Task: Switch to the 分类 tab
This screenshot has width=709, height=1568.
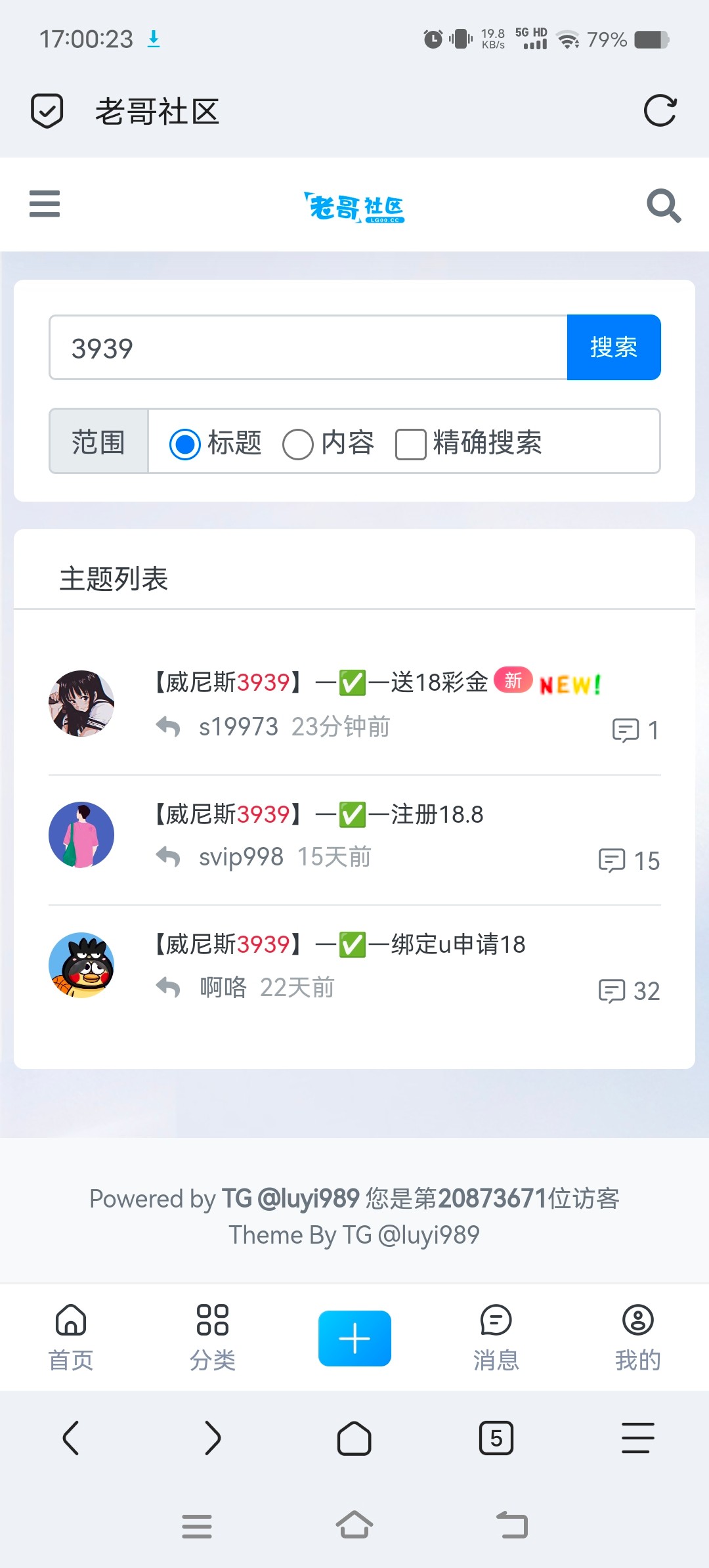Action: [x=213, y=1338]
